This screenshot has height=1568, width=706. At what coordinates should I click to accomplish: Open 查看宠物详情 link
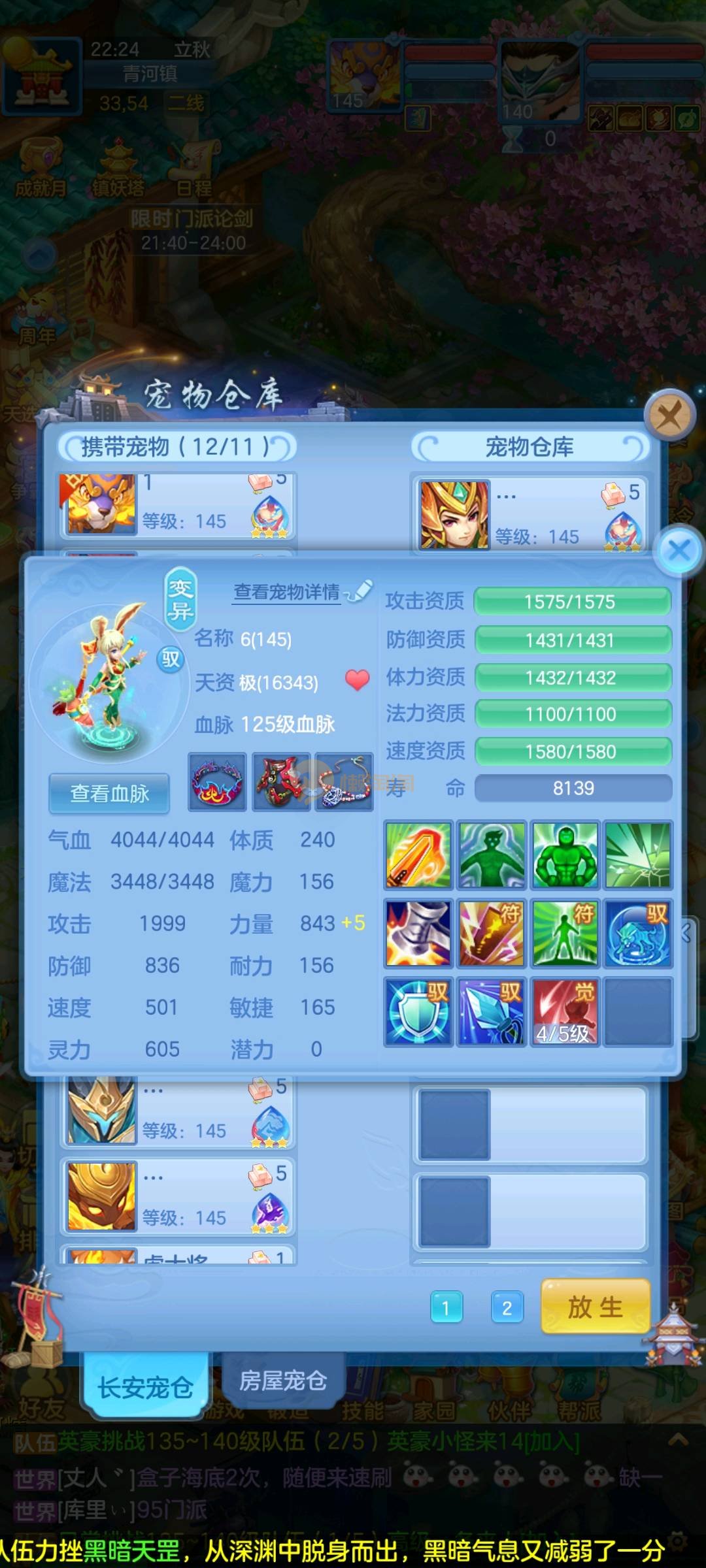[x=287, y=592]
